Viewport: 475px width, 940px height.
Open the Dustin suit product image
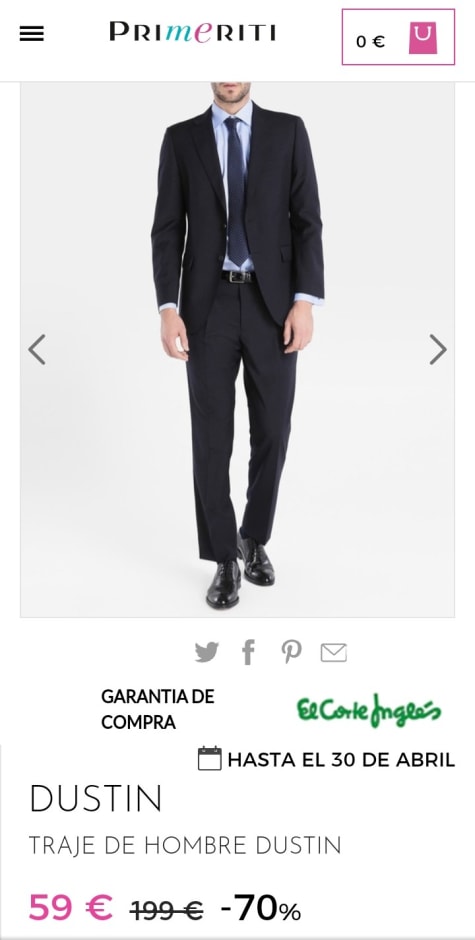[238, 350]
